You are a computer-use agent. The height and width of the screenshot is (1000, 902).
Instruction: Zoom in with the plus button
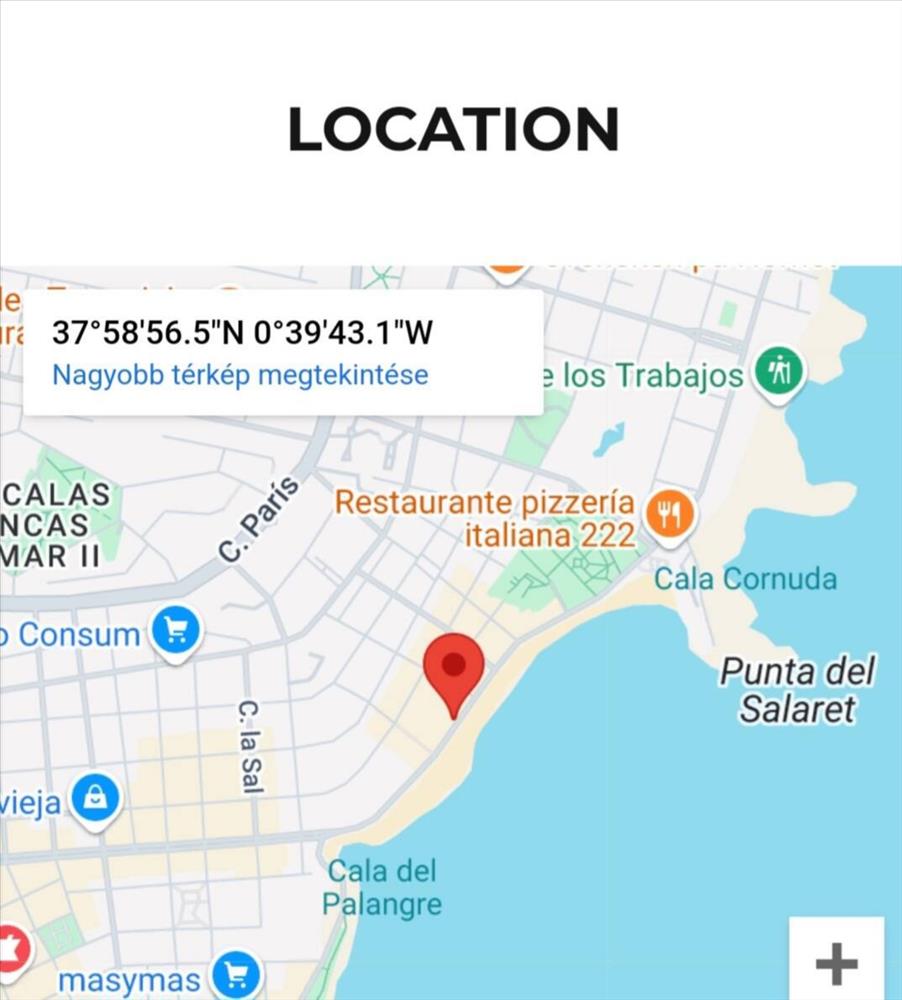pyautogui.click(x=836, y=964)
